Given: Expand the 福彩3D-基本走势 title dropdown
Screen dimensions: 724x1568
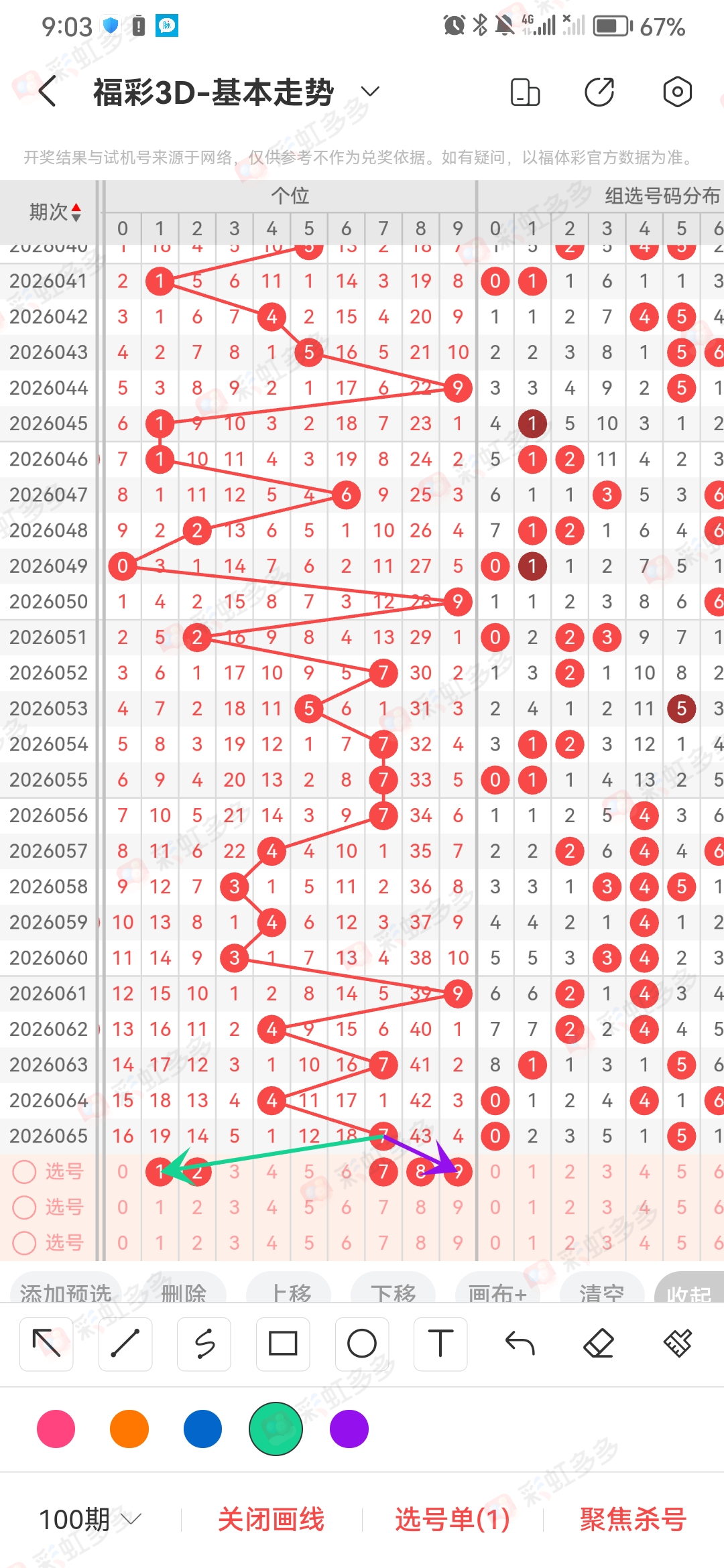Looking at the screenshot, I should coord(370,92).
